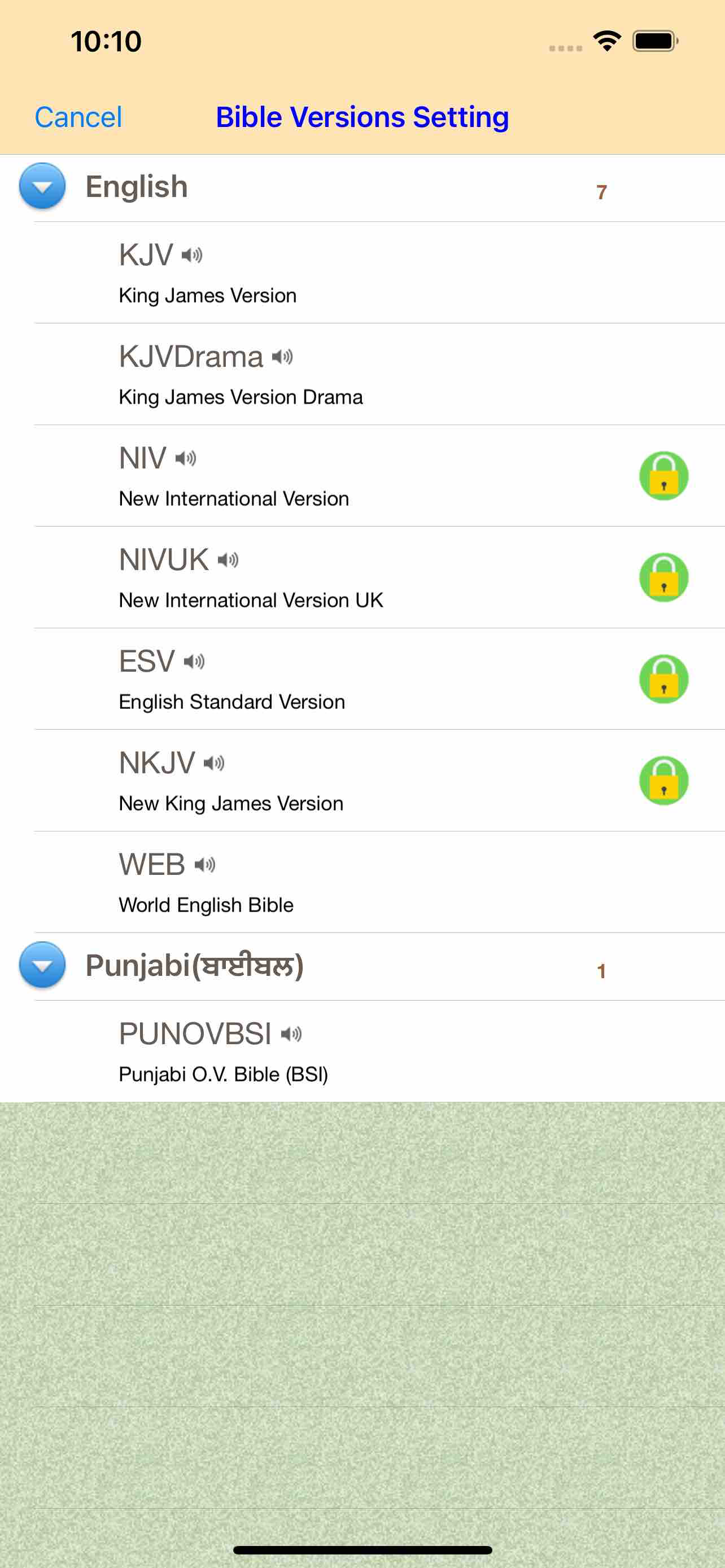The height and width of the screenshot is (1568, 725).
Task: Select the WEB World English Bible
Action: tap(206, 883)
